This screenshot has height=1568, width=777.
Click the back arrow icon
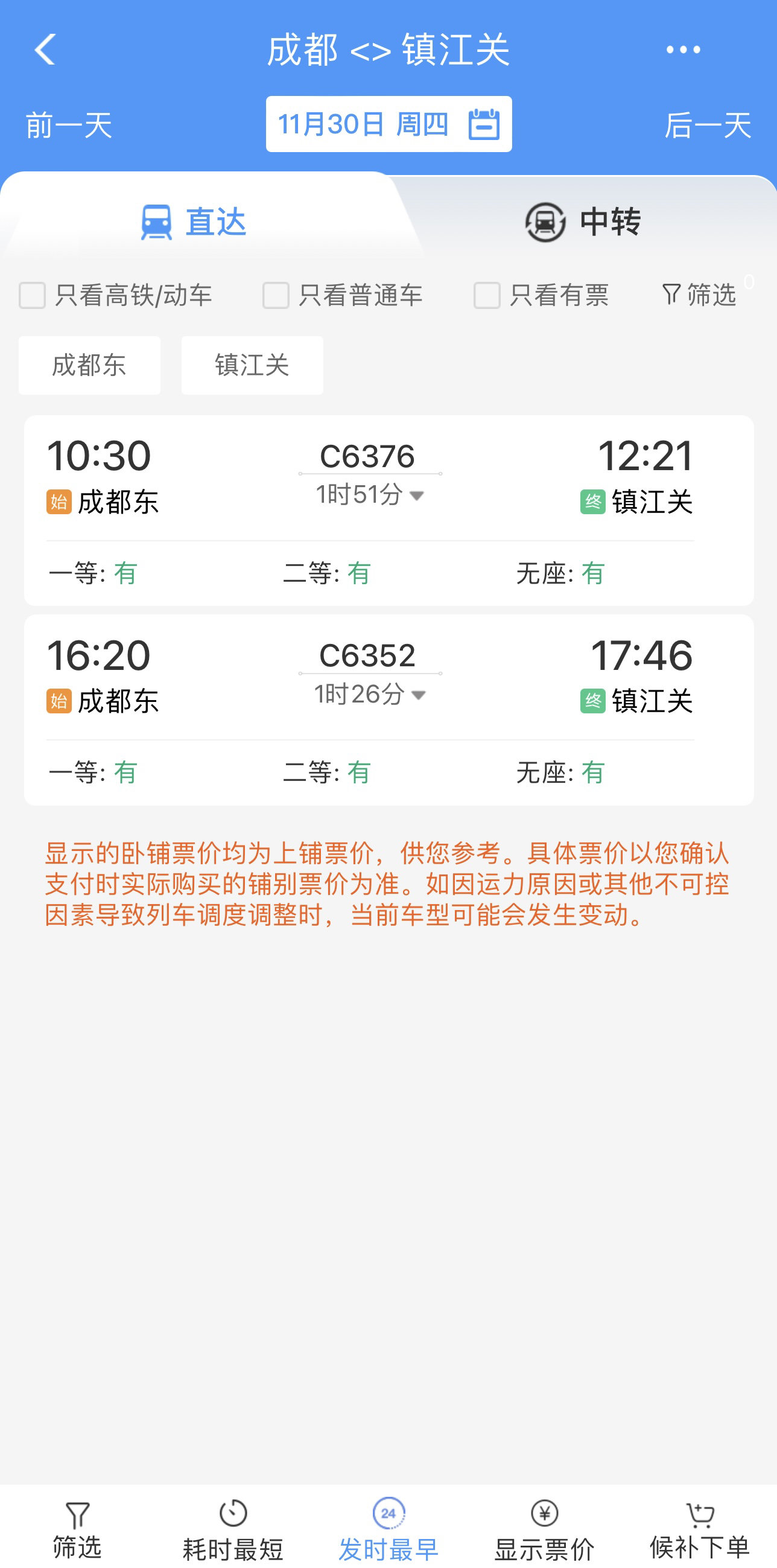[45, 51]
